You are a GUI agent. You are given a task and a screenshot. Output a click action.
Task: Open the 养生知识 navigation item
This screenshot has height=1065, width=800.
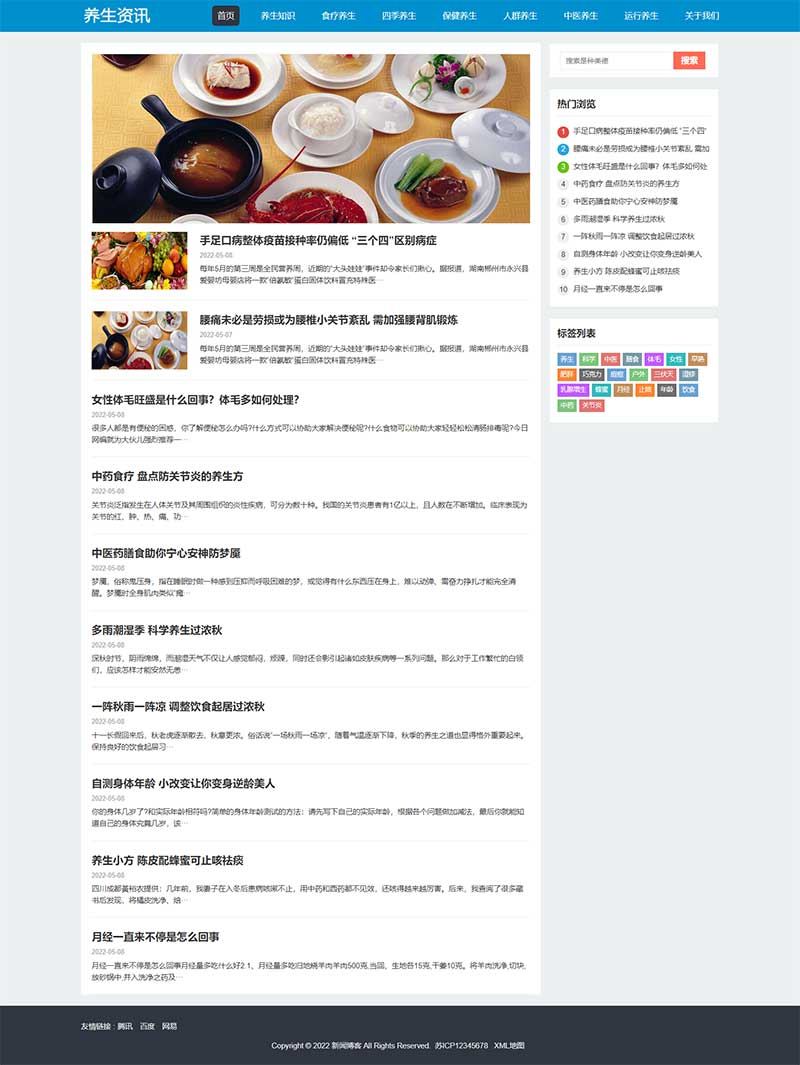(x=278, y=16)
